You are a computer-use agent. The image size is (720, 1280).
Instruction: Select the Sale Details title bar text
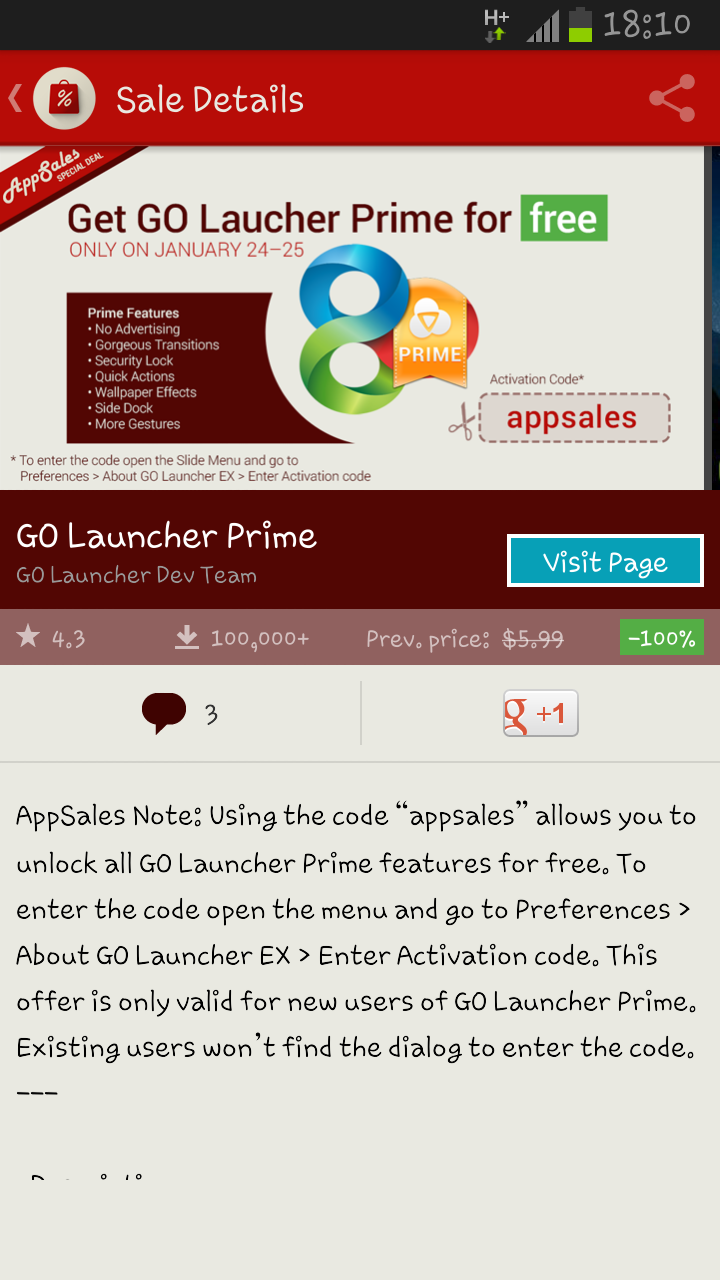(210, 99)
